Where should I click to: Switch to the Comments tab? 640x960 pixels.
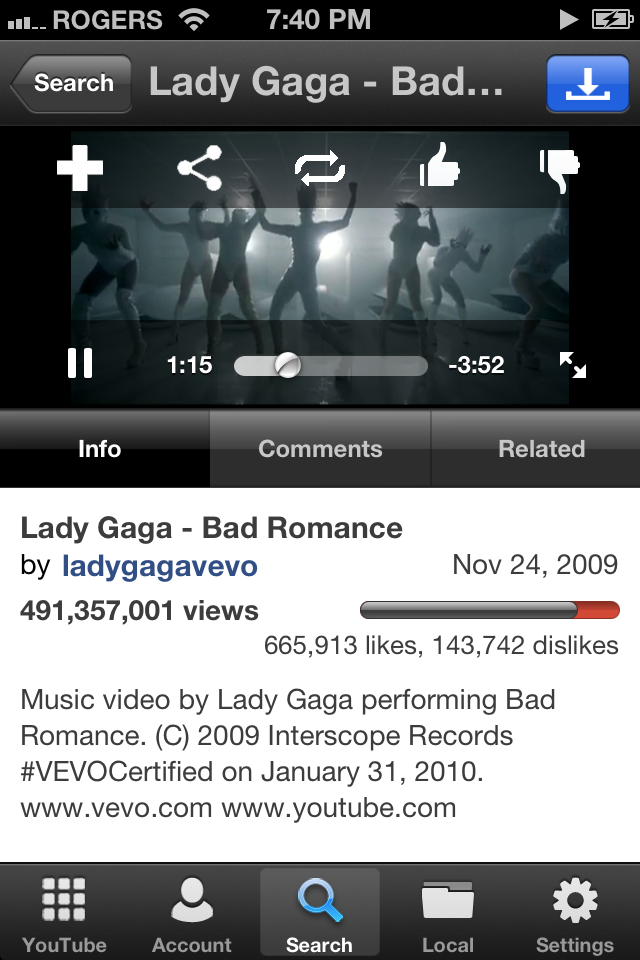[320, 449]
